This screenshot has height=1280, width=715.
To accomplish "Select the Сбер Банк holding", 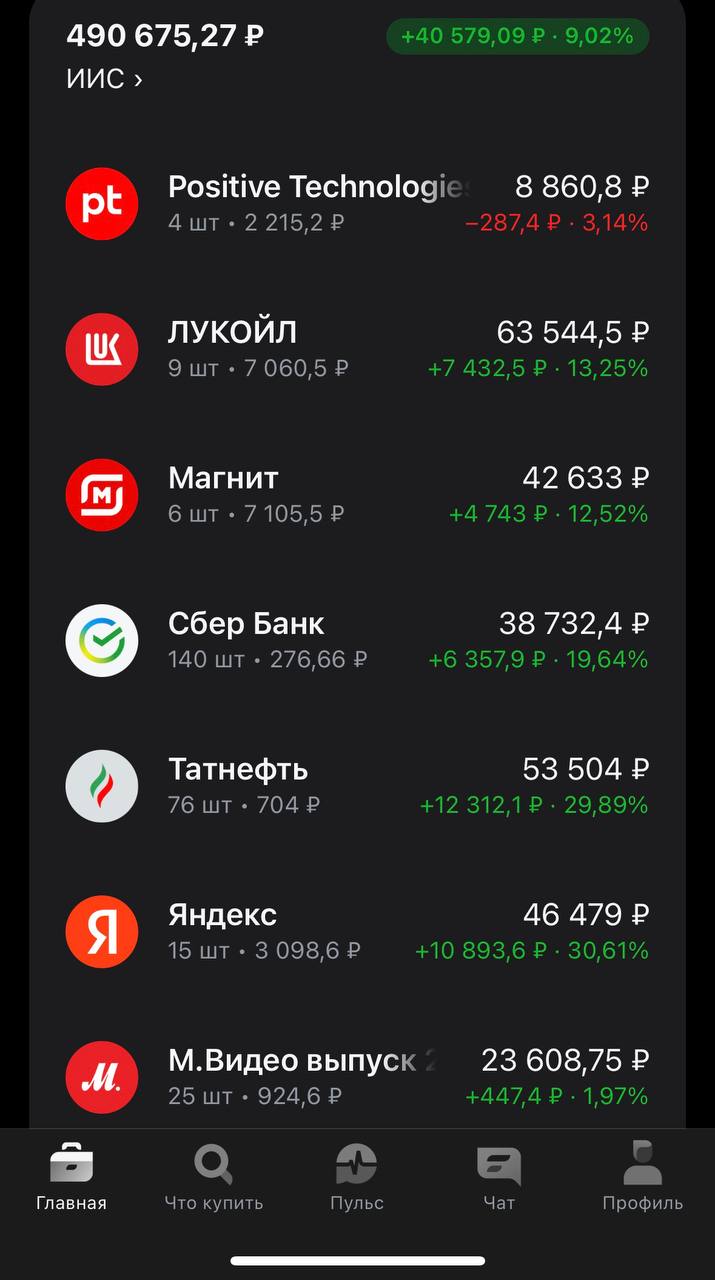I will pyautogui.click(x=357, y=641).
